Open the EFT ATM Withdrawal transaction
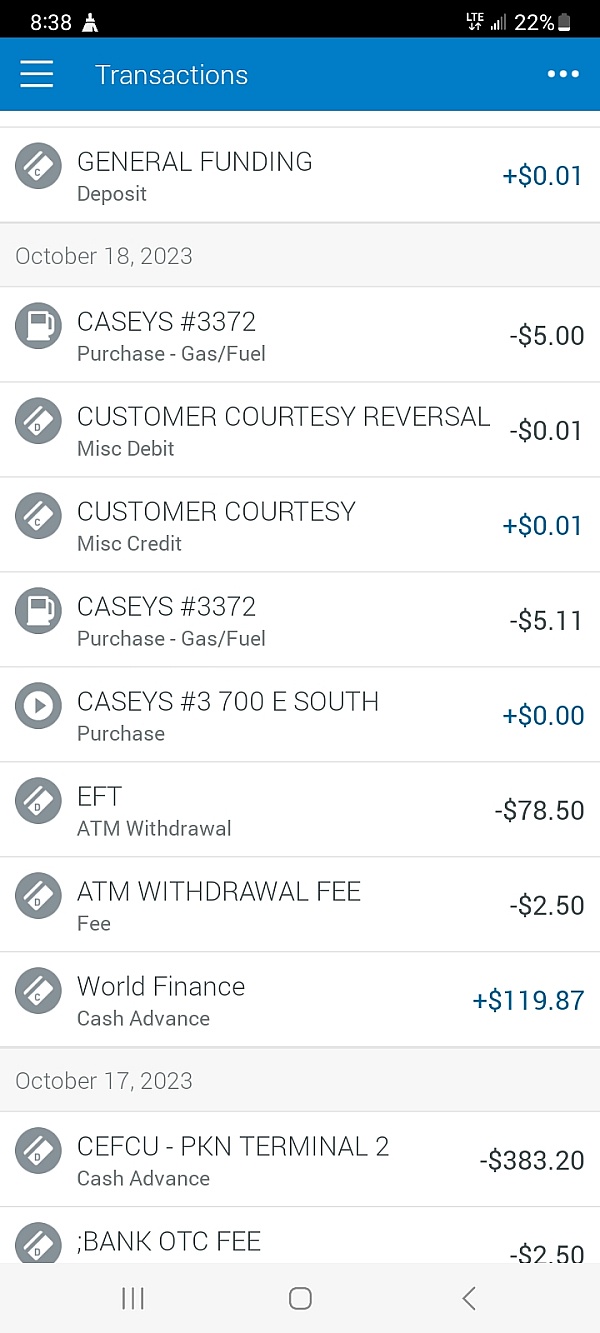This screenshot has width=600, height=1333. pyautogui.click(x=300, y=810)
